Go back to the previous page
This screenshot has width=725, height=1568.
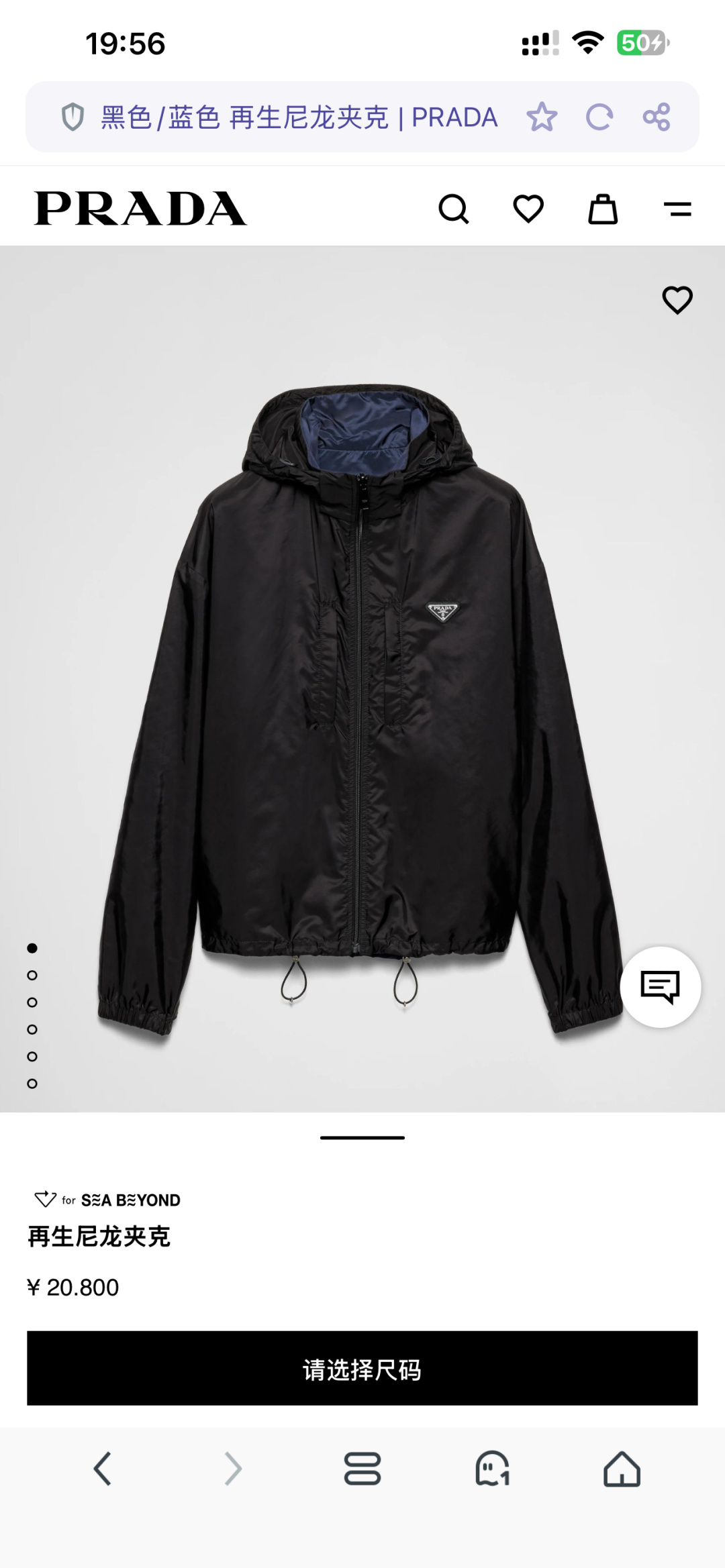click(x=102, y=1469)
